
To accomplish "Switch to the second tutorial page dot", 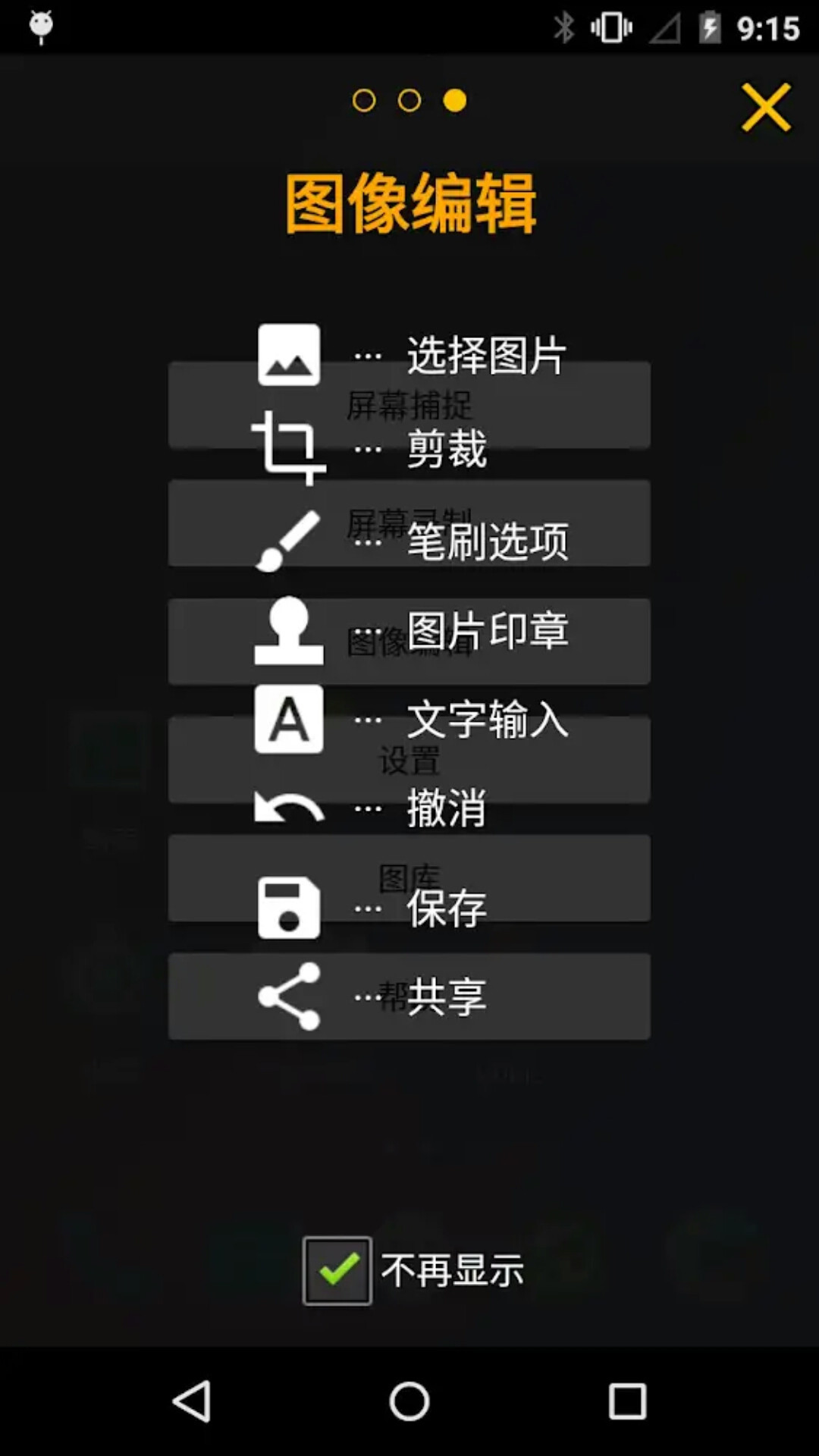I will pyautogui.click(x=409, y=99).
